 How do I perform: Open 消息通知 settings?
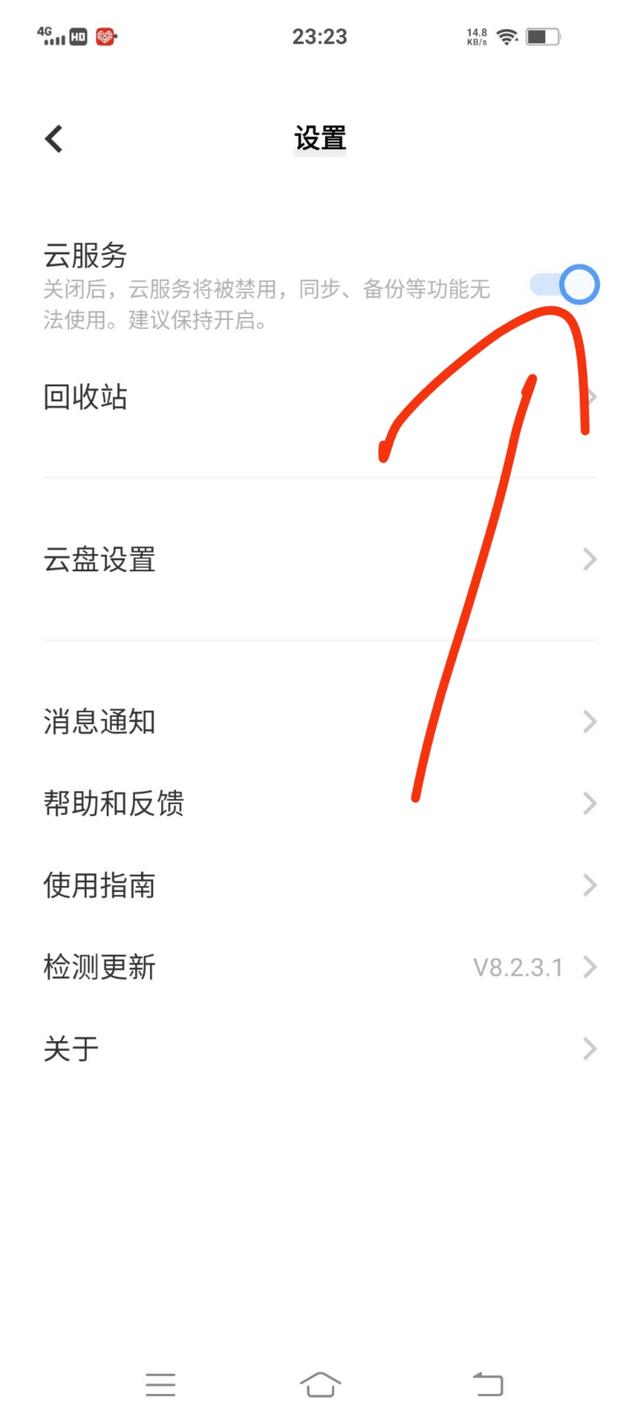(320, 721)
